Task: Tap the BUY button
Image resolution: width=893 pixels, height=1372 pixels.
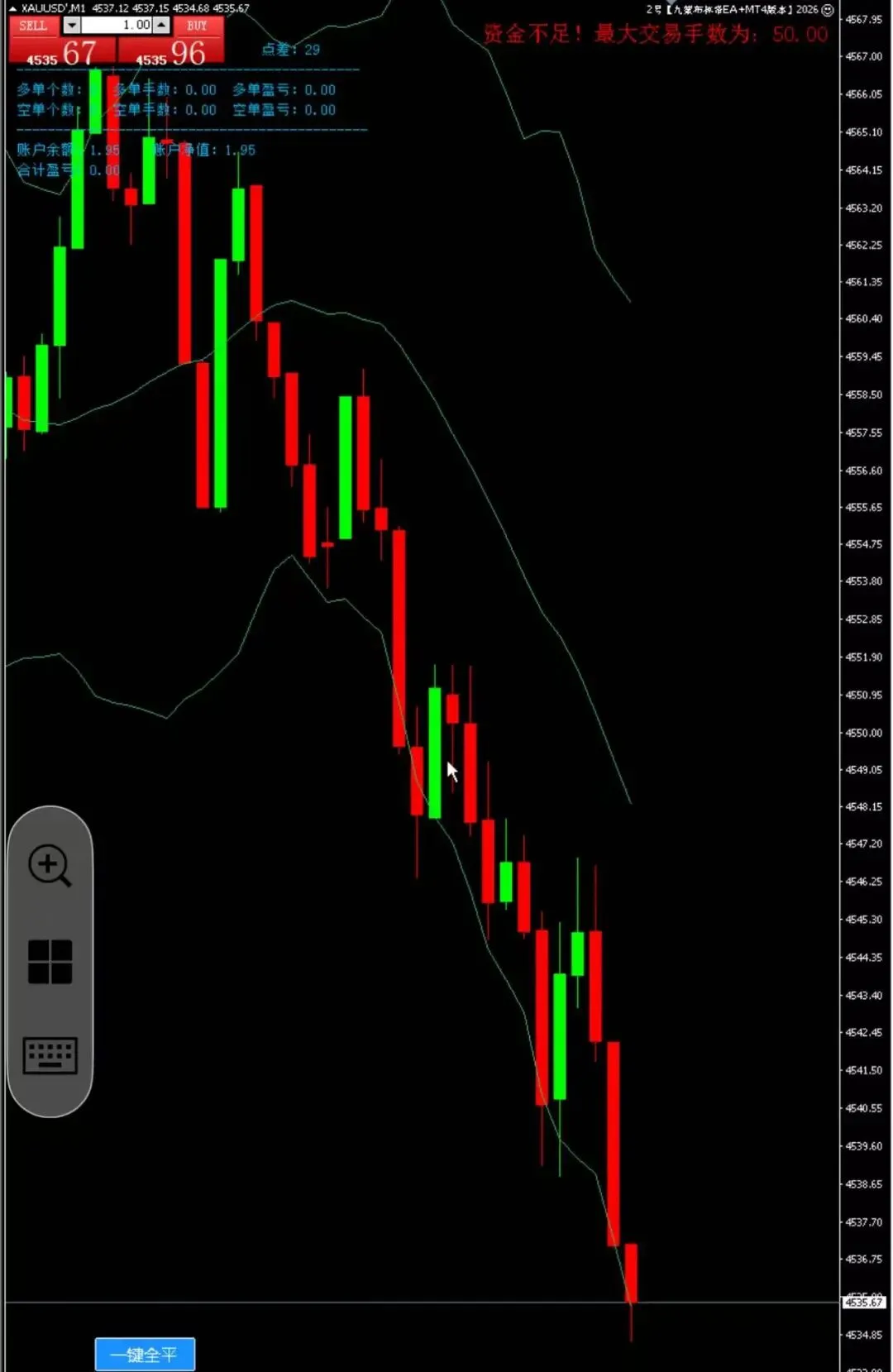Action: pyautogui.click(x=197, y=26)
